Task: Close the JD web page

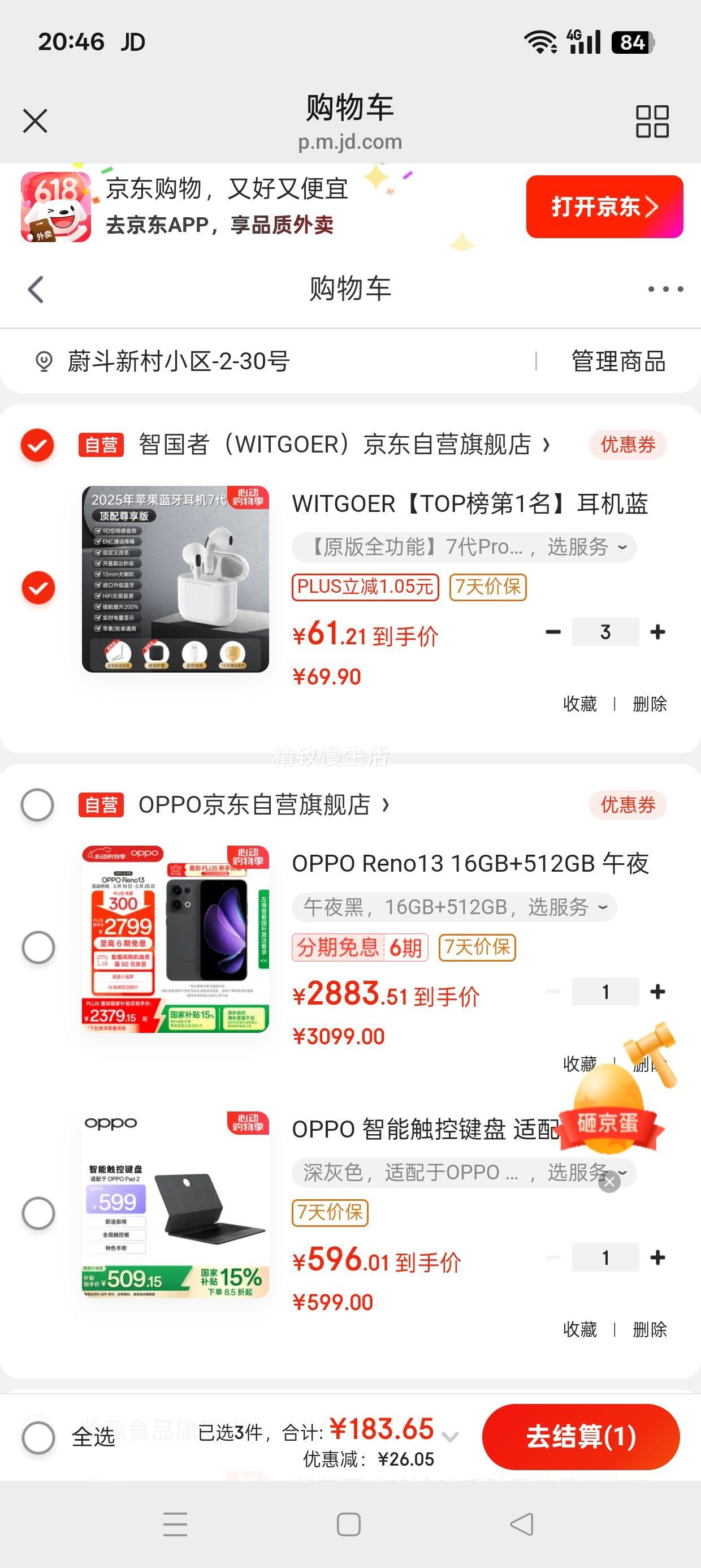Action: [x=34, y=120]
